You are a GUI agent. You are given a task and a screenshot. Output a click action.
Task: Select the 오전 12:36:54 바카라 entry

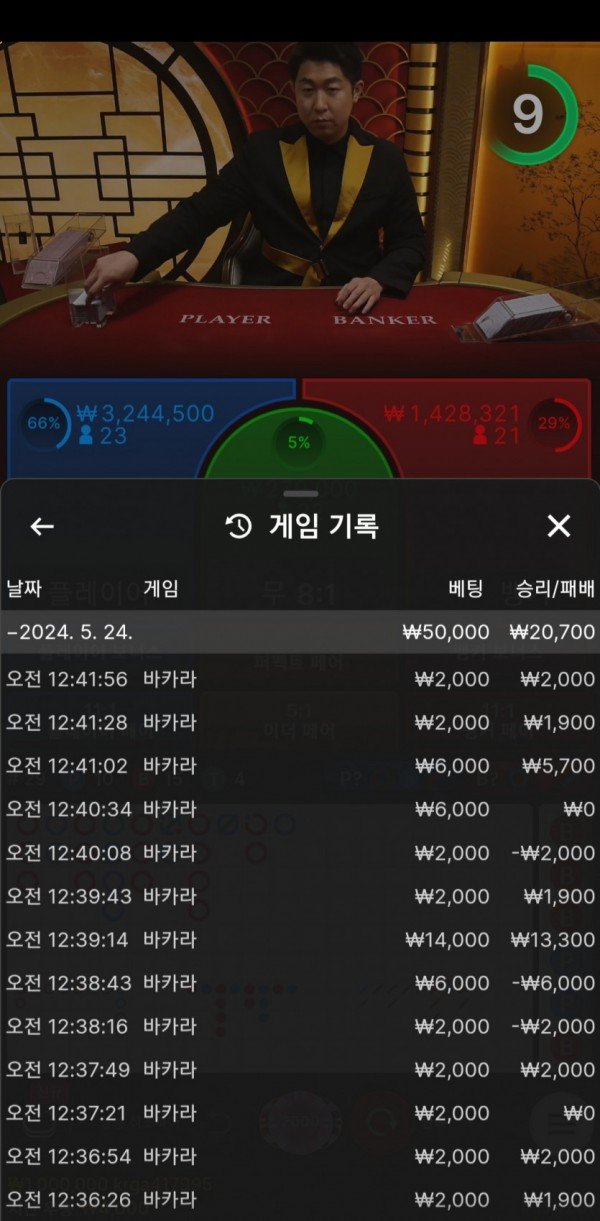pos(300,1157)
